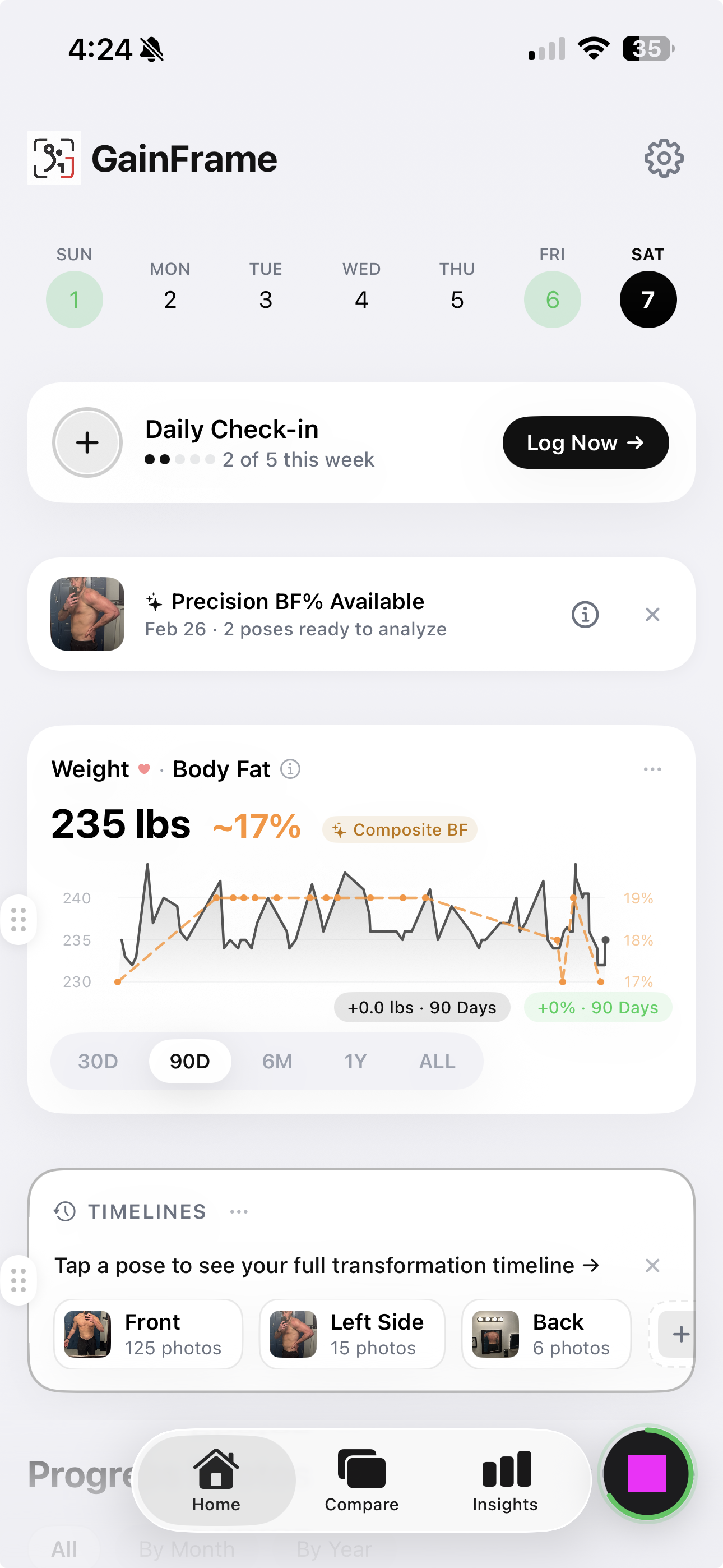Open the Timelines ellipsis menu

[x=239, y=1211]
